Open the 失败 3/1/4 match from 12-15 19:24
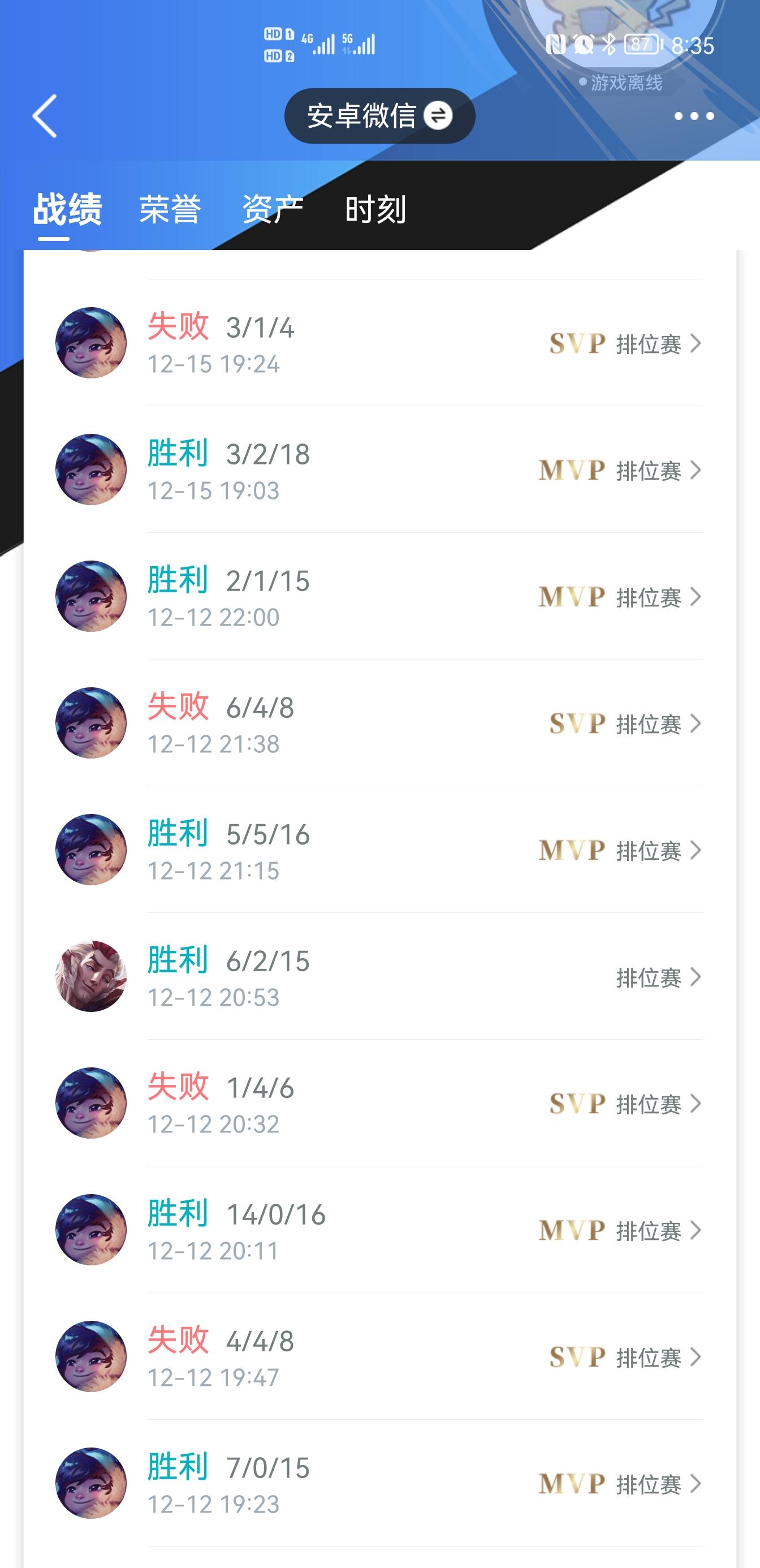This screenshot has width=760, height=1568. (379, 343)
